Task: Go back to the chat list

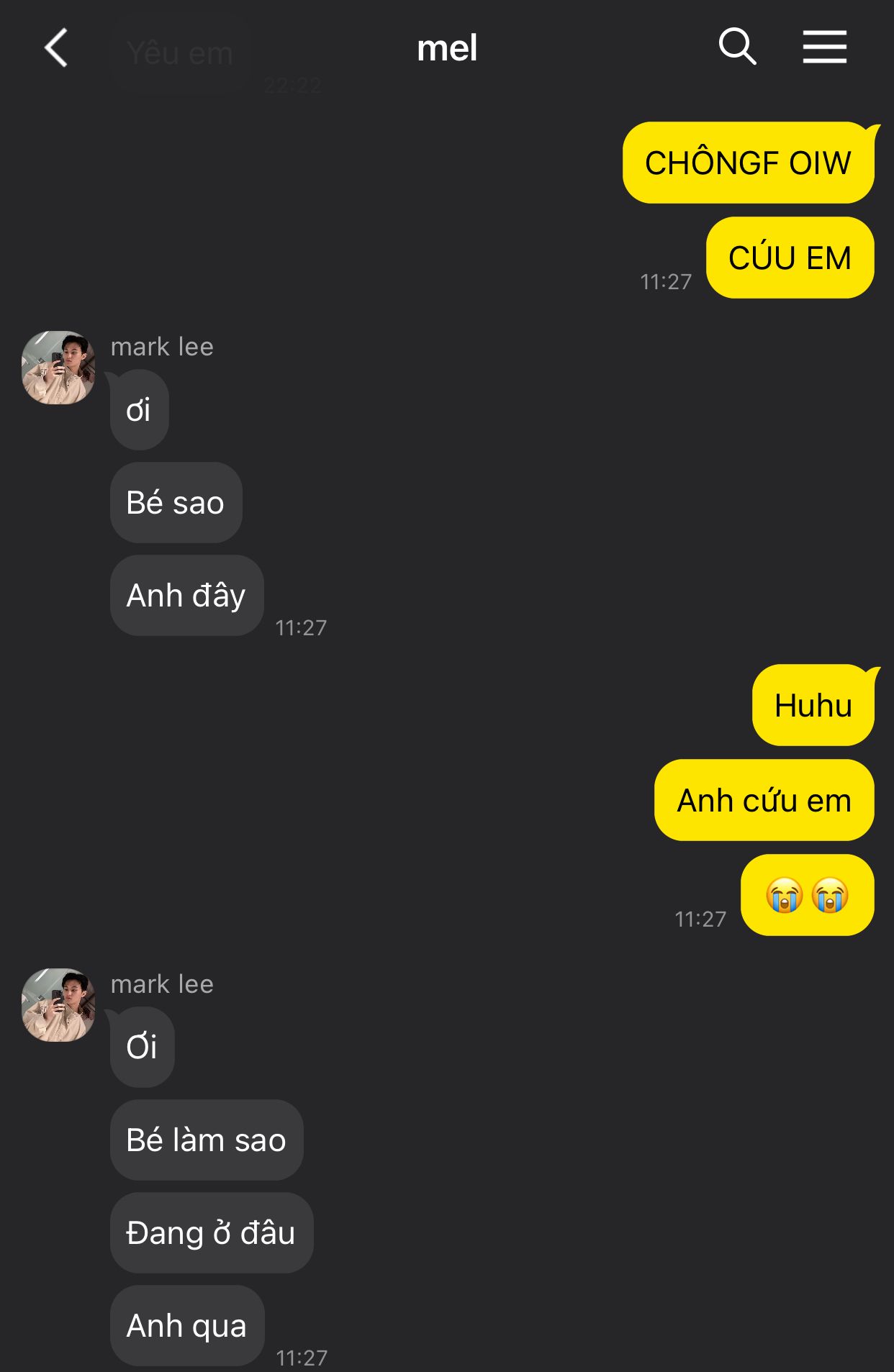Action: coord(56,48)
